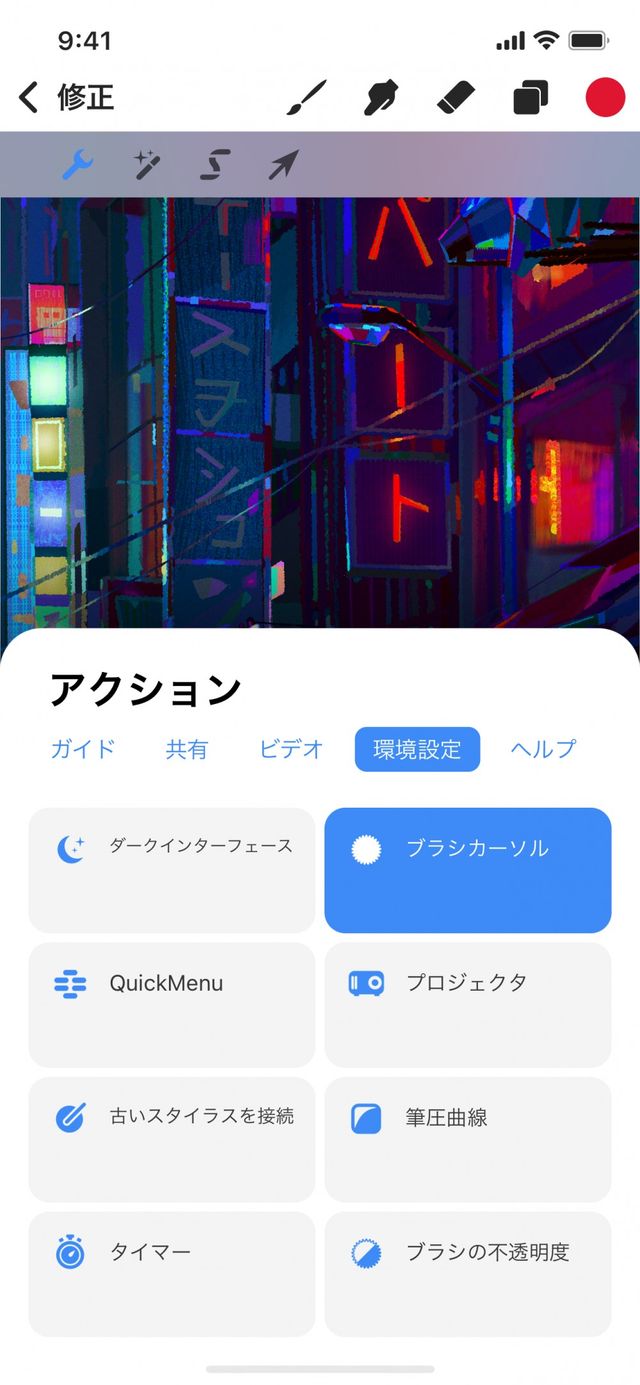
Task: Switch to the ビデオ tab
Action: pos(291,749)
